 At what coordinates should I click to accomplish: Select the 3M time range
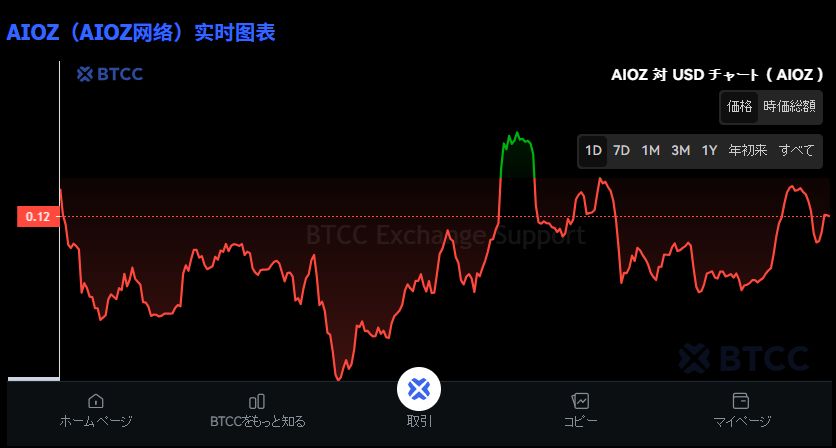[x=680, y=151]
